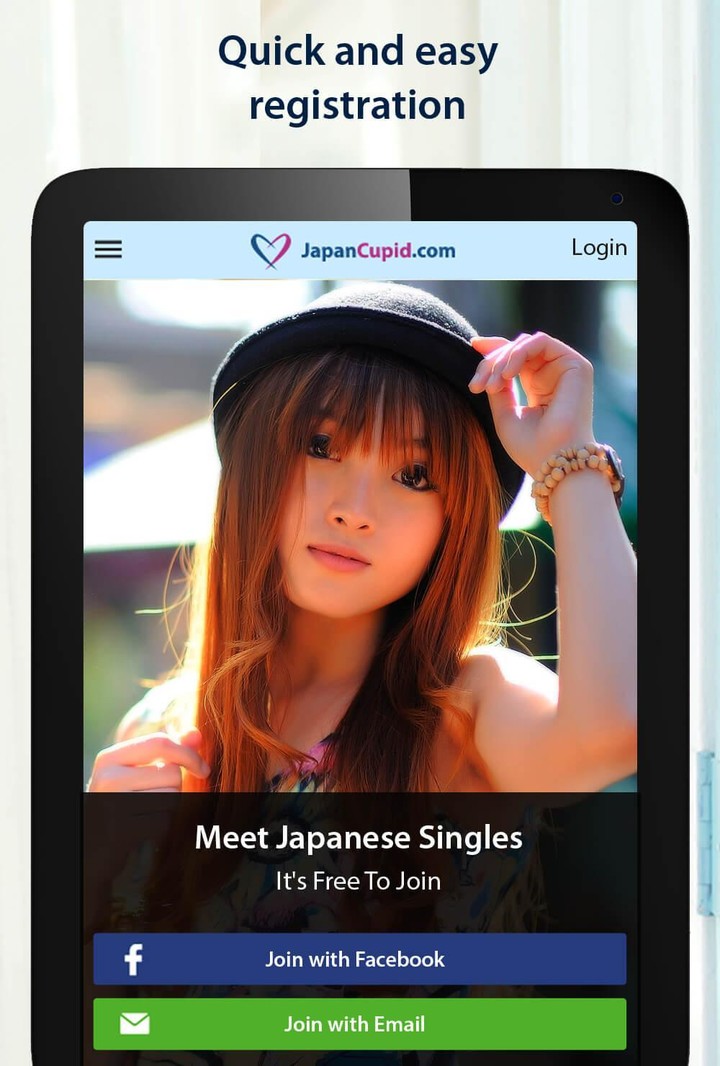Image resolution: width=720 pixels, height=1066 pixels.
Task: Open the Login page
Action: pyautogui.click(x=598, y=247)
